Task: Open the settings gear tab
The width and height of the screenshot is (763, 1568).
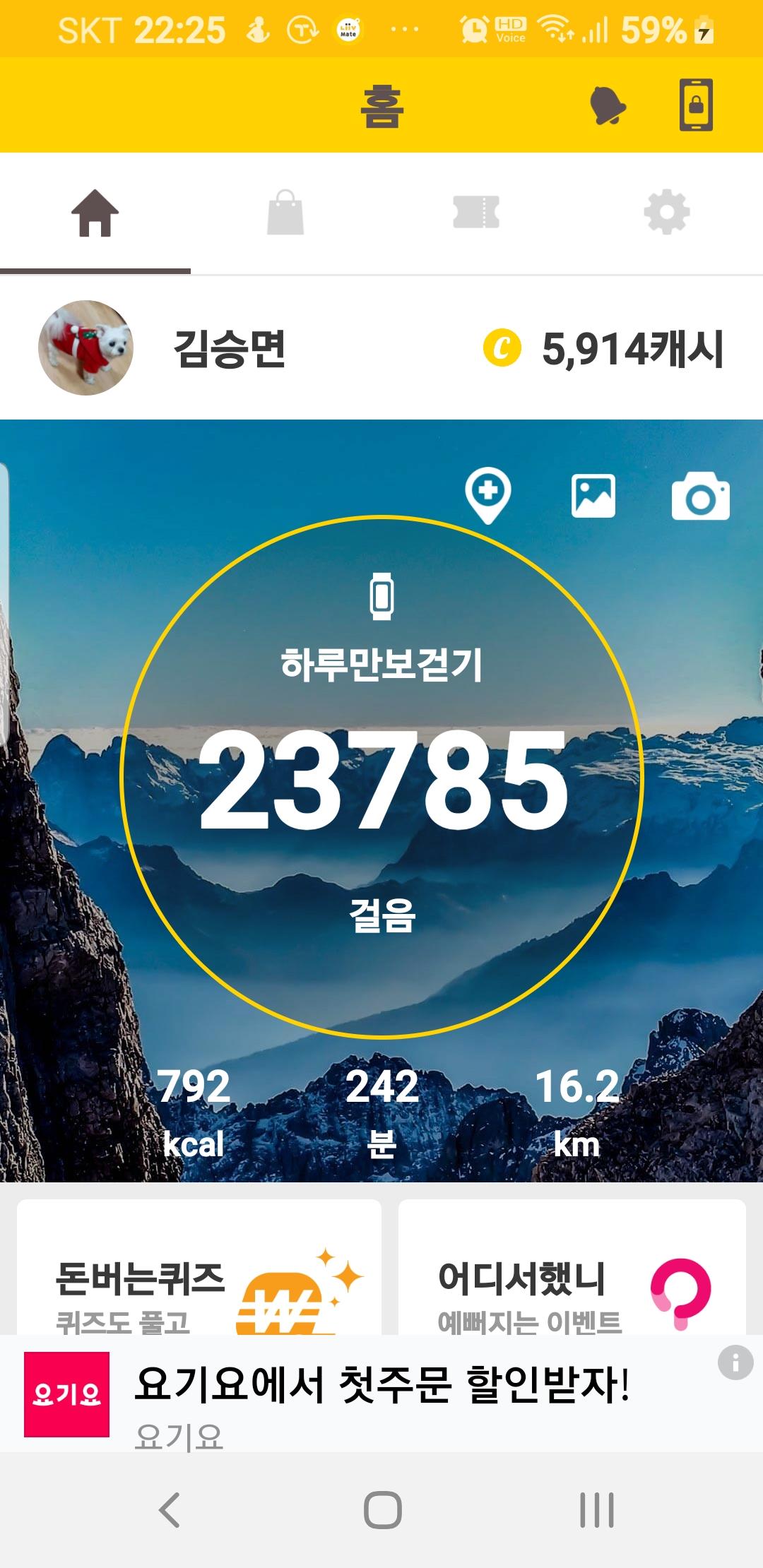Action: (667, 213)
